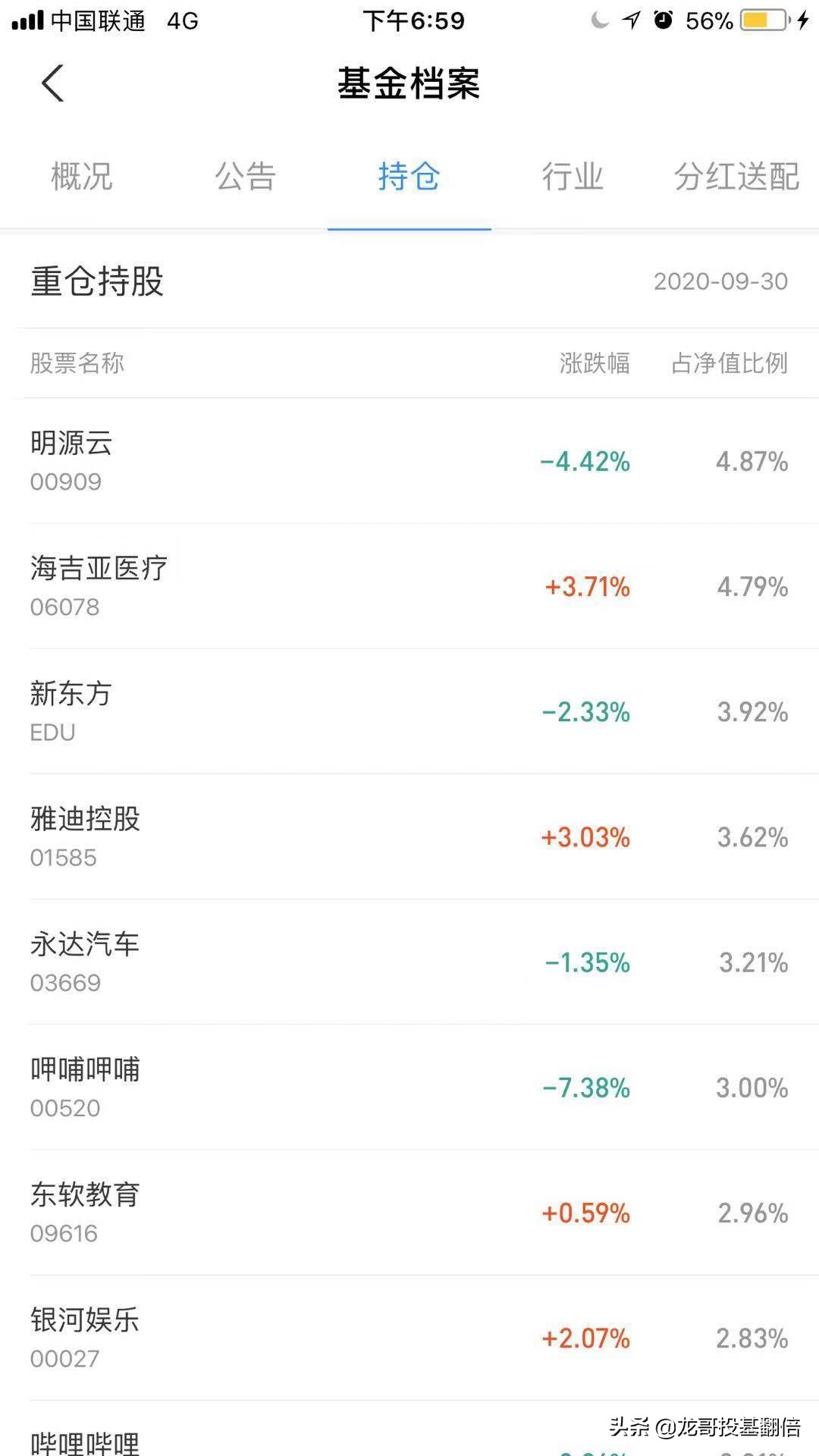Click the back arrow to leave 基金档案

point(53,82)
